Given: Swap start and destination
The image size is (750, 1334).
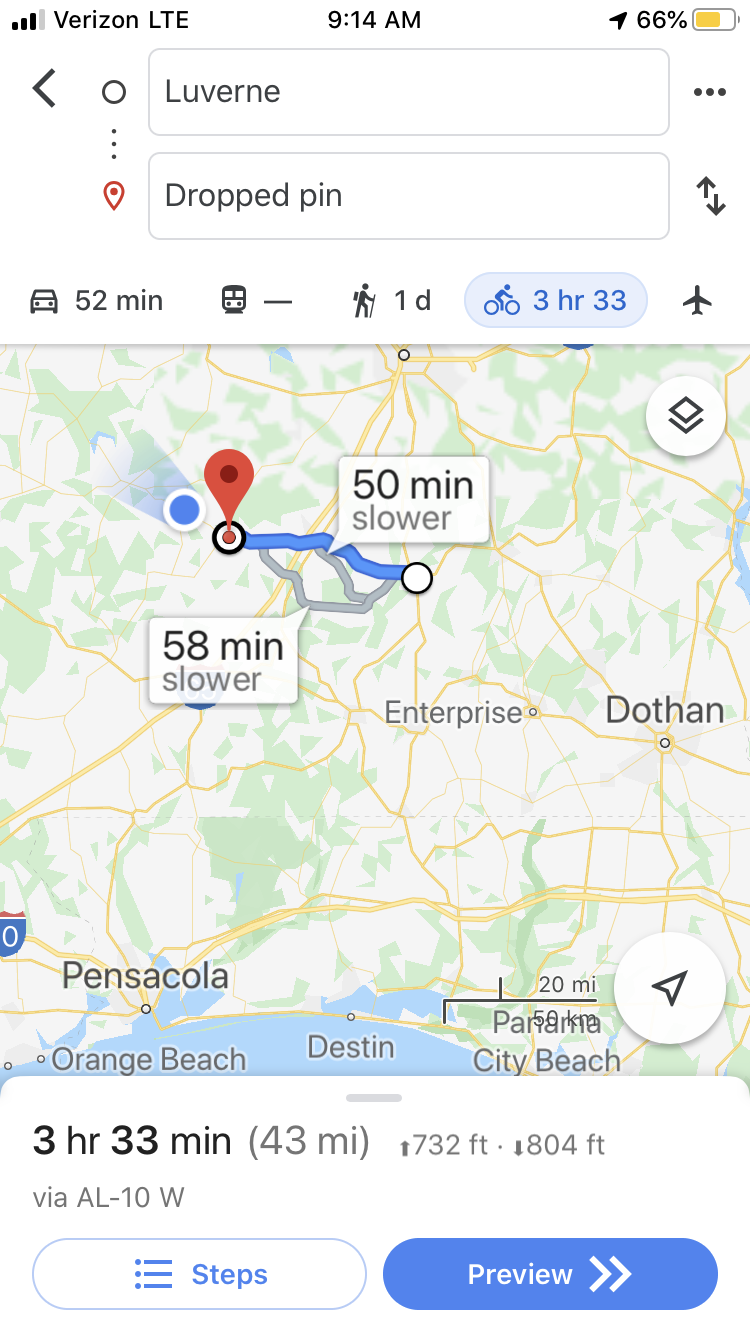Looking at the screenshot, I should pyautogui.click(x=710, y=196).
